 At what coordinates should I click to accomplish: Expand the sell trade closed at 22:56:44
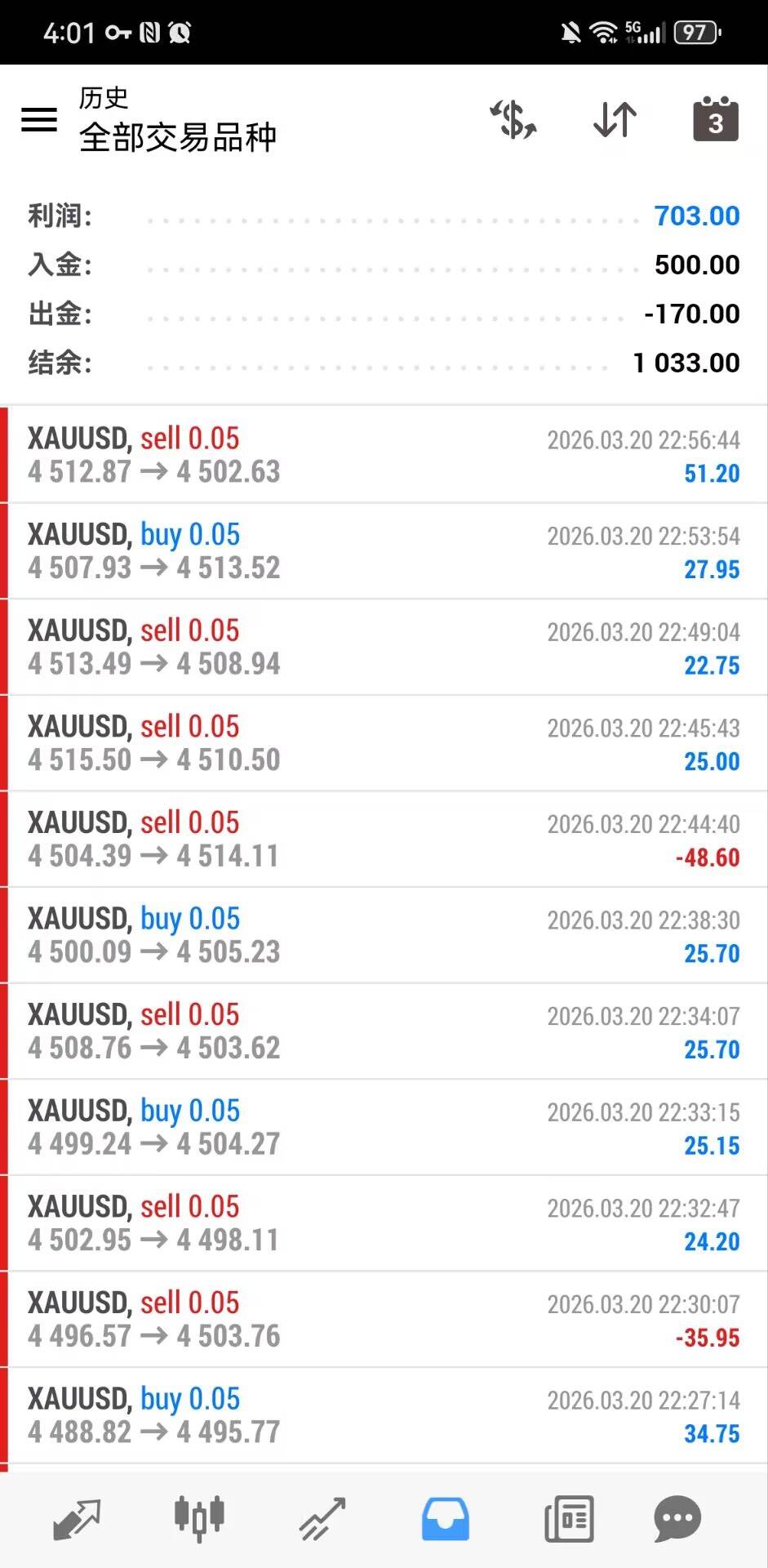pos(384,455)
